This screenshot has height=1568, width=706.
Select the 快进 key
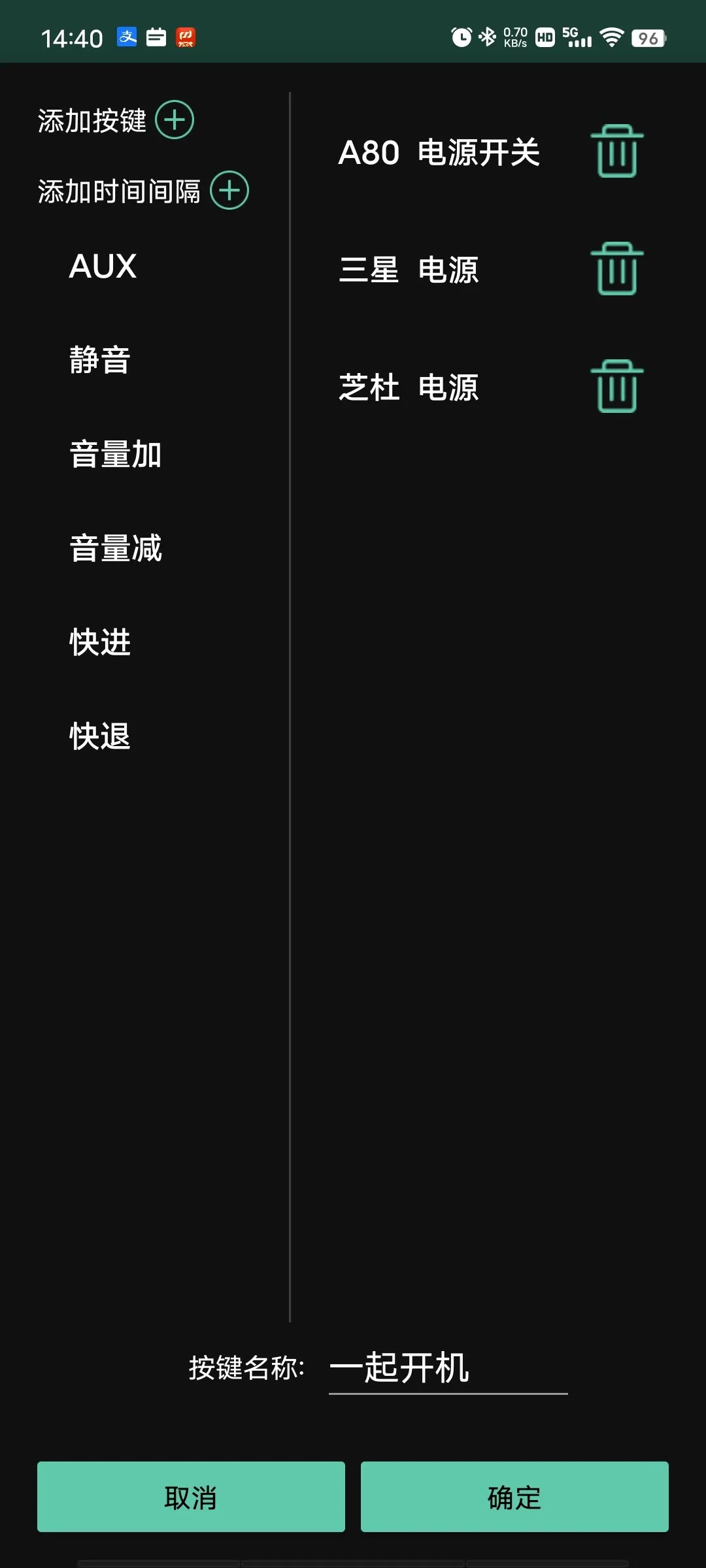click(x=100, y=643)
